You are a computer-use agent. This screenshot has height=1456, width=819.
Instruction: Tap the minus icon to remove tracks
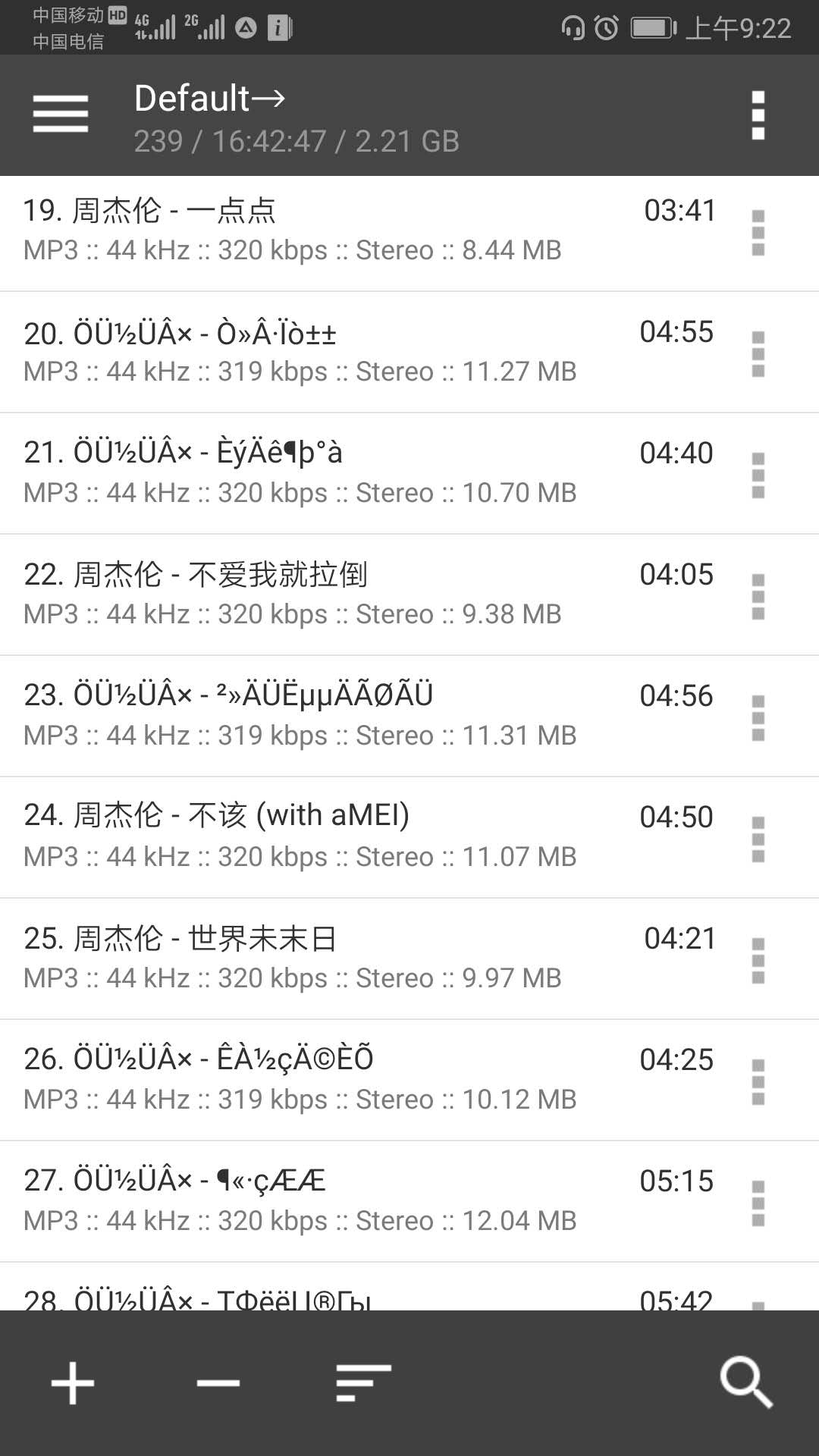point(218,1382)
